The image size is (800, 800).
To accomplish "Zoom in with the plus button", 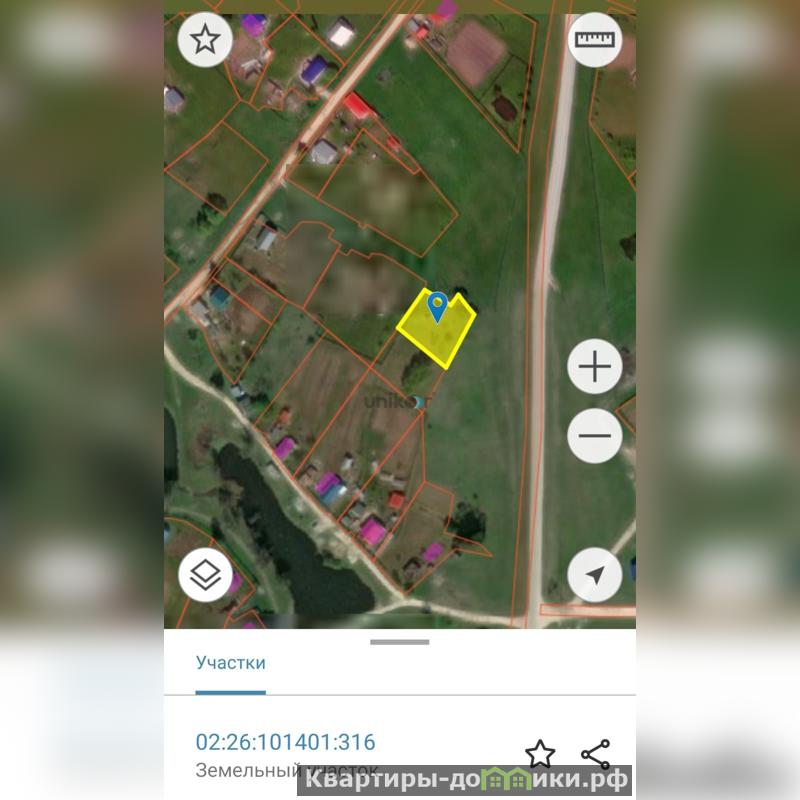I will [x=595, y=367].
